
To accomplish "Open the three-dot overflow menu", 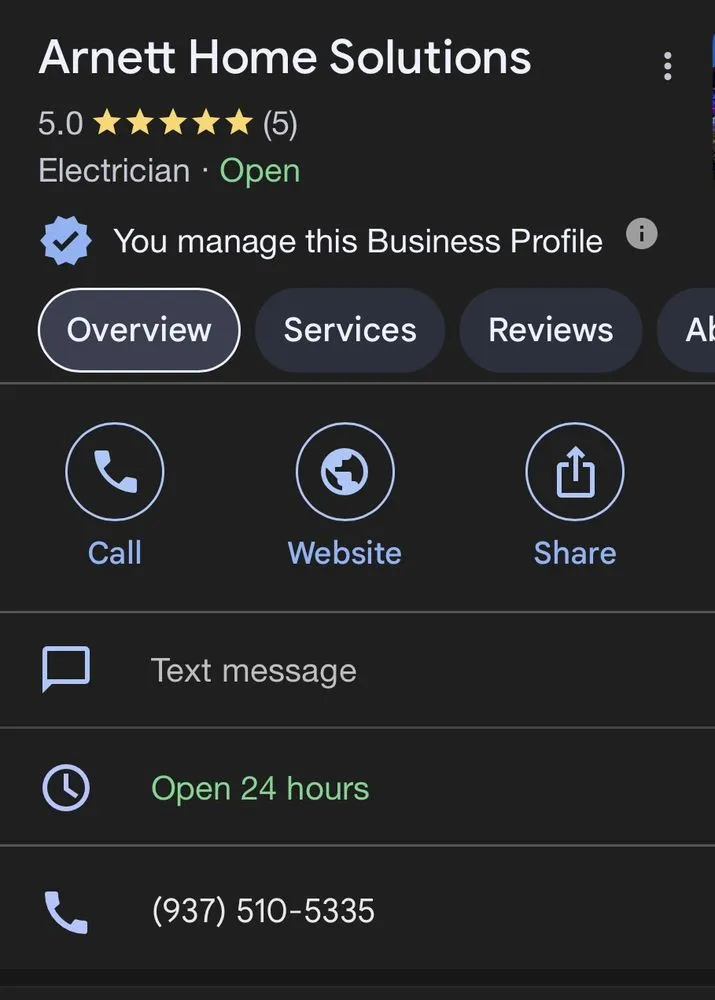I will pos(667,66).
